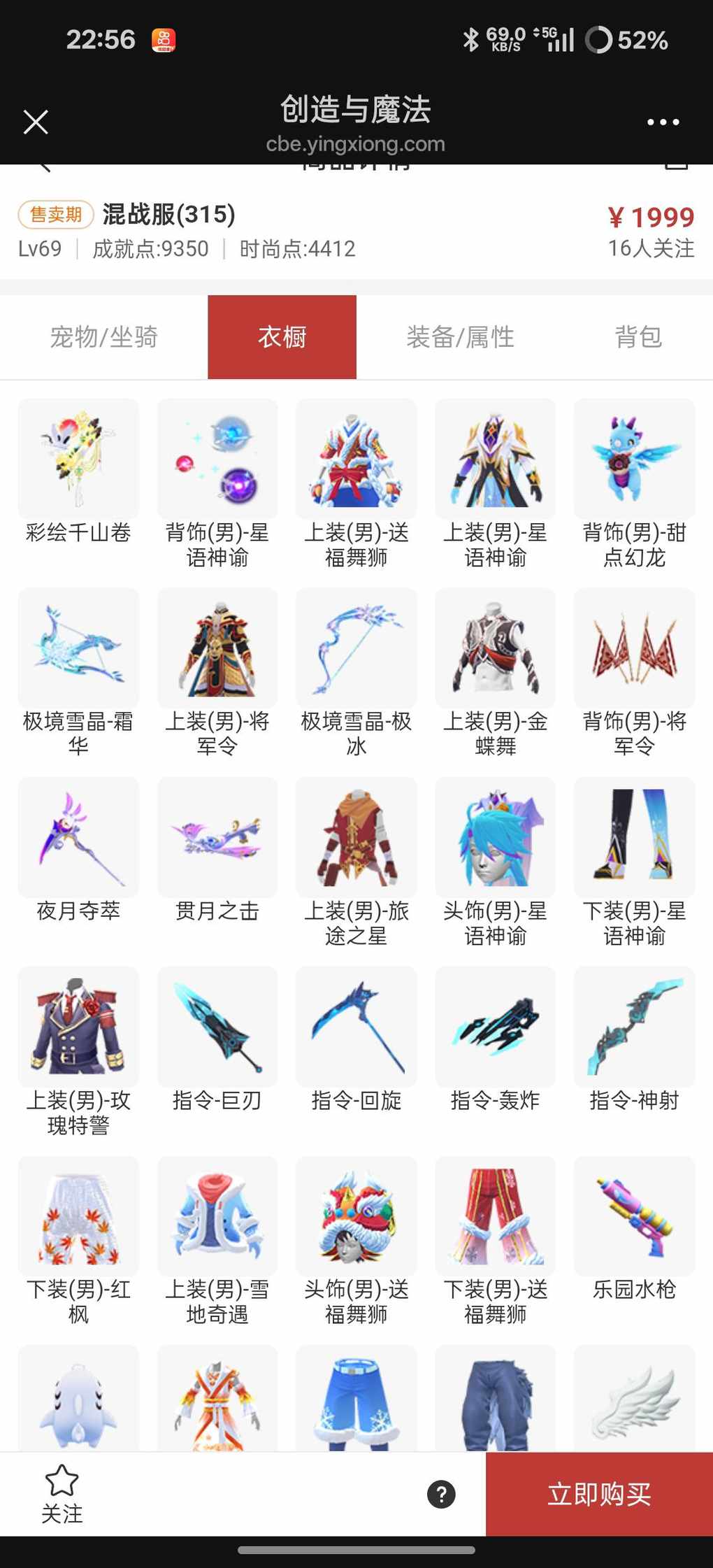This screenshot has height=1568, width=713.
Task: Close the in-app browser page
Action: pos(36,122)
